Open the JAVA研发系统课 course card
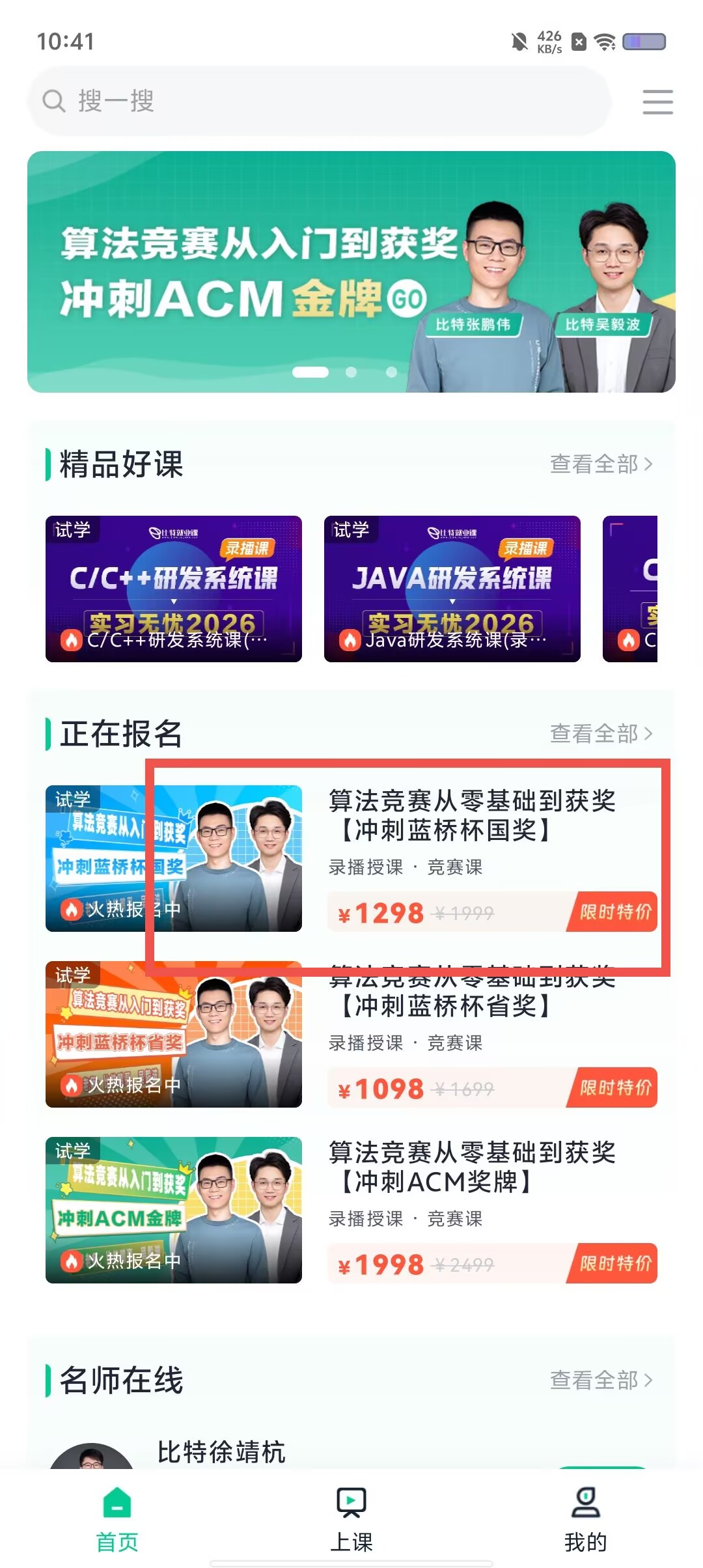 point(452,589)
